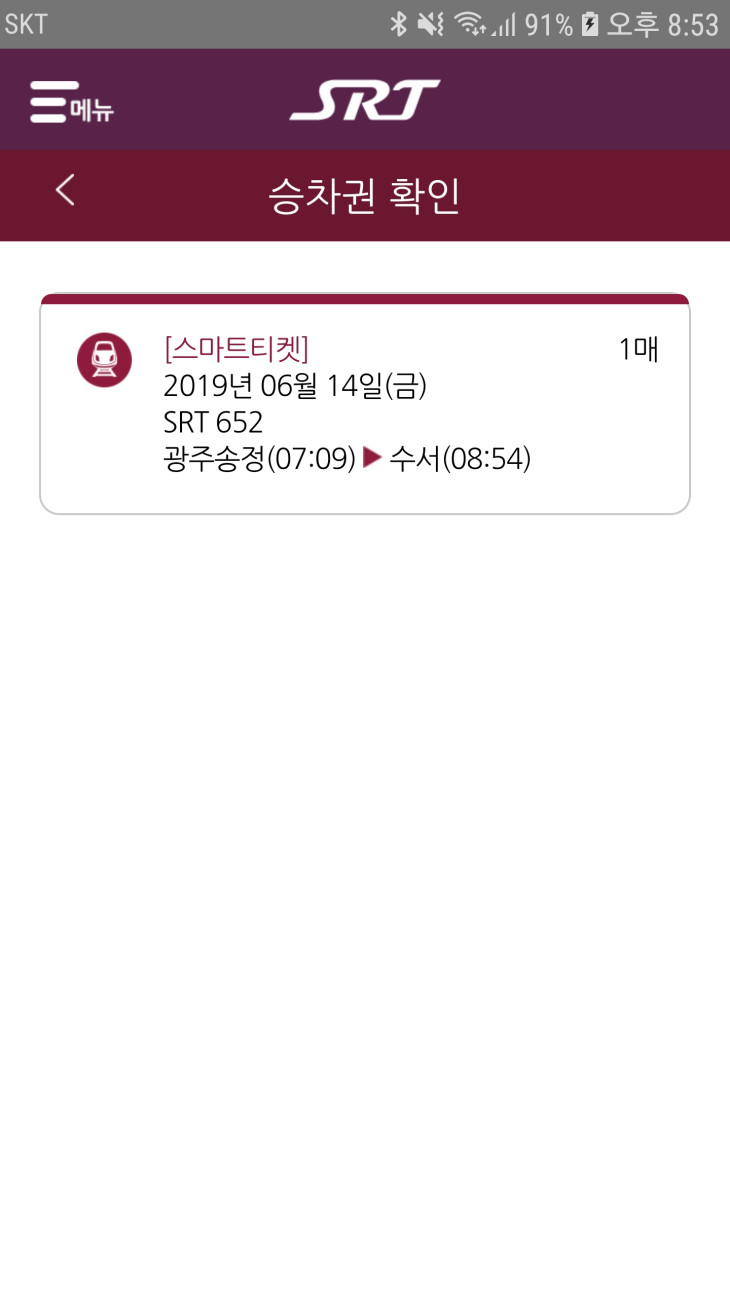Open the 메뉴 drawer menu
Screen dimensions: 730x1298
coord(70,102)
